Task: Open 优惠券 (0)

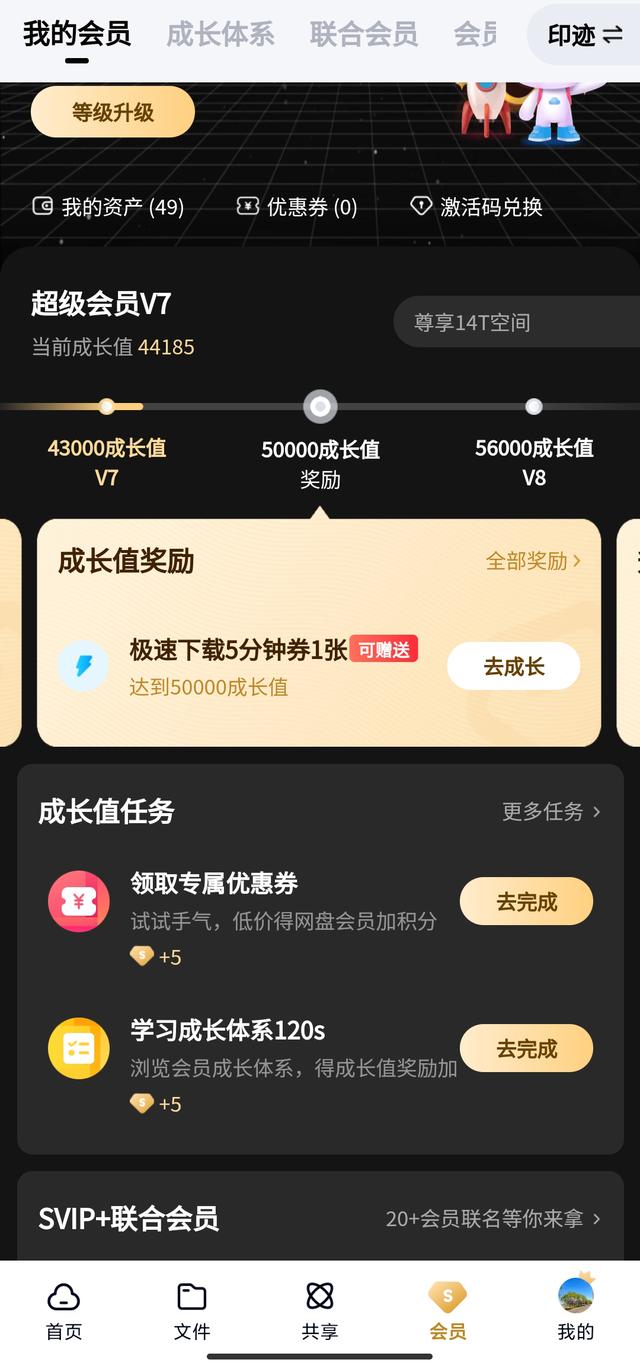Action: [296, 207]
